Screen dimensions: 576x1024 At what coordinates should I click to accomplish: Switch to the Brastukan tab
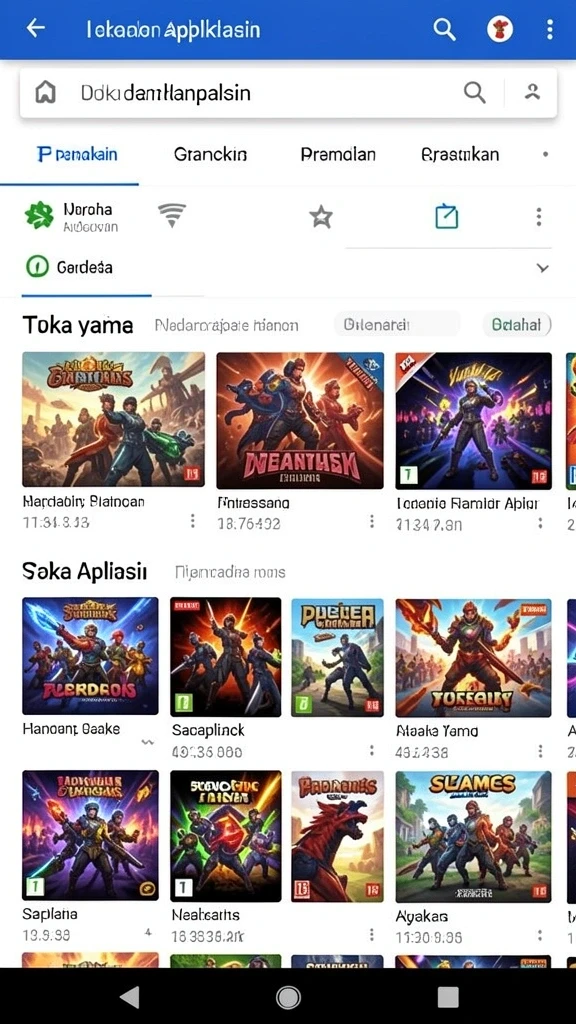tap(460, 155)
